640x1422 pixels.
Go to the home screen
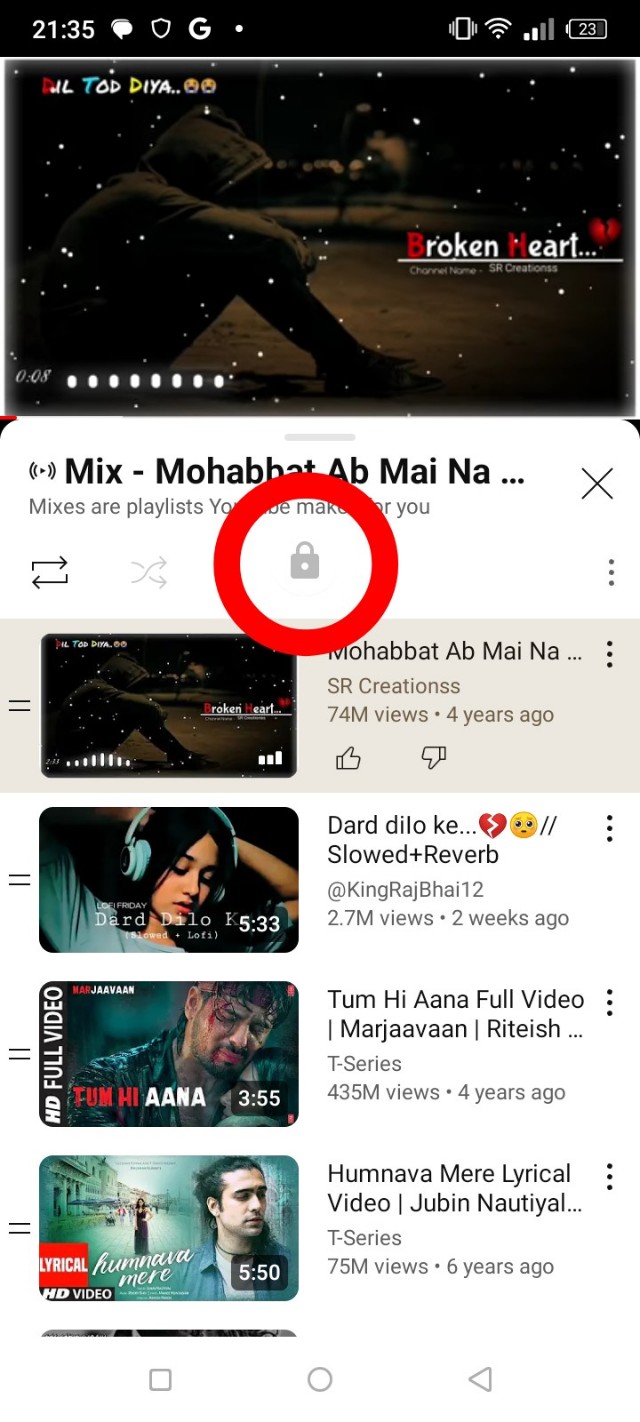pyautogui.click(x=320, y=1380)
